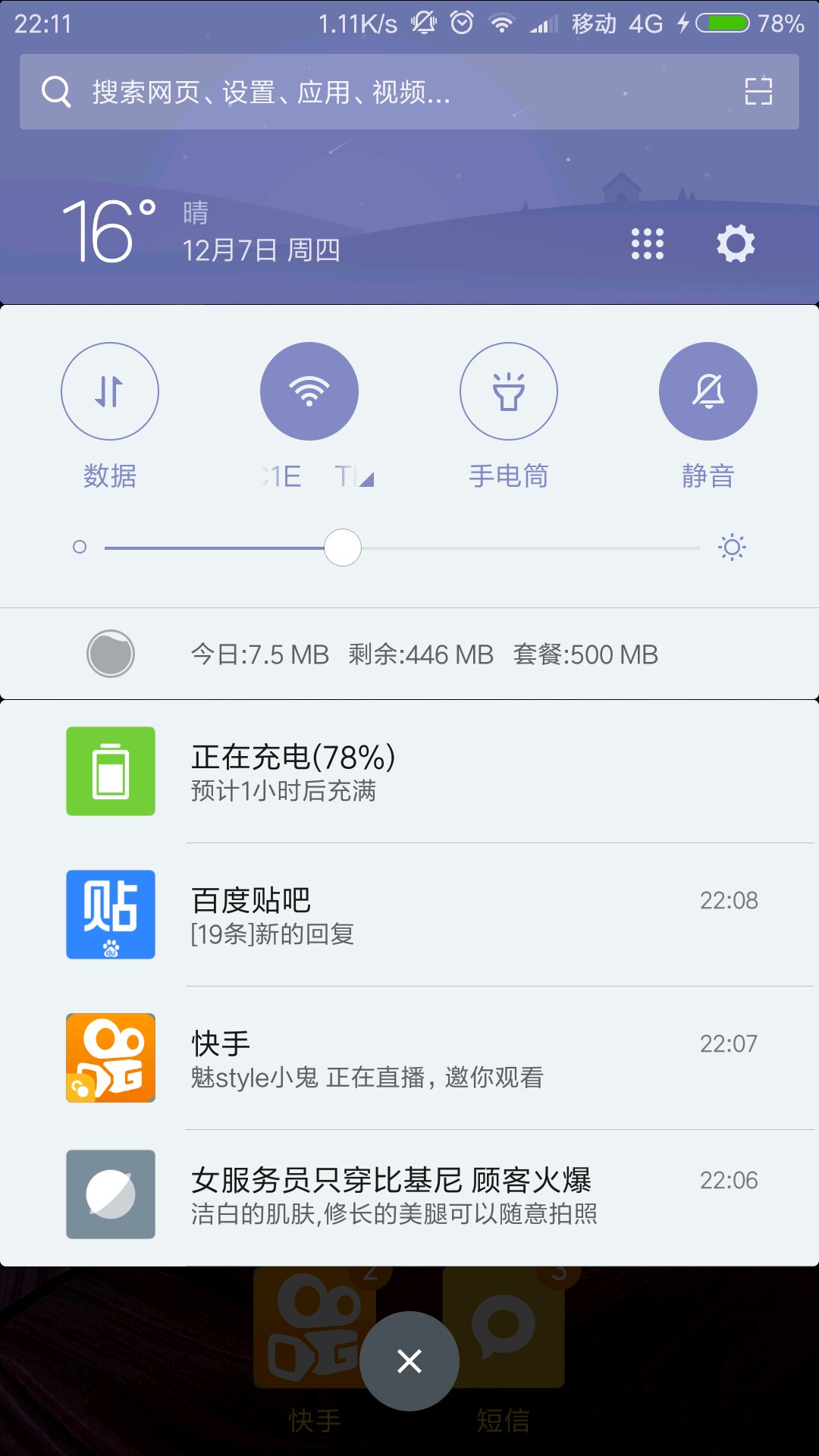Disable silent mode (静音)
Image resolution: width=819 pixels, height=1456 pixels.
coord(708,391)
